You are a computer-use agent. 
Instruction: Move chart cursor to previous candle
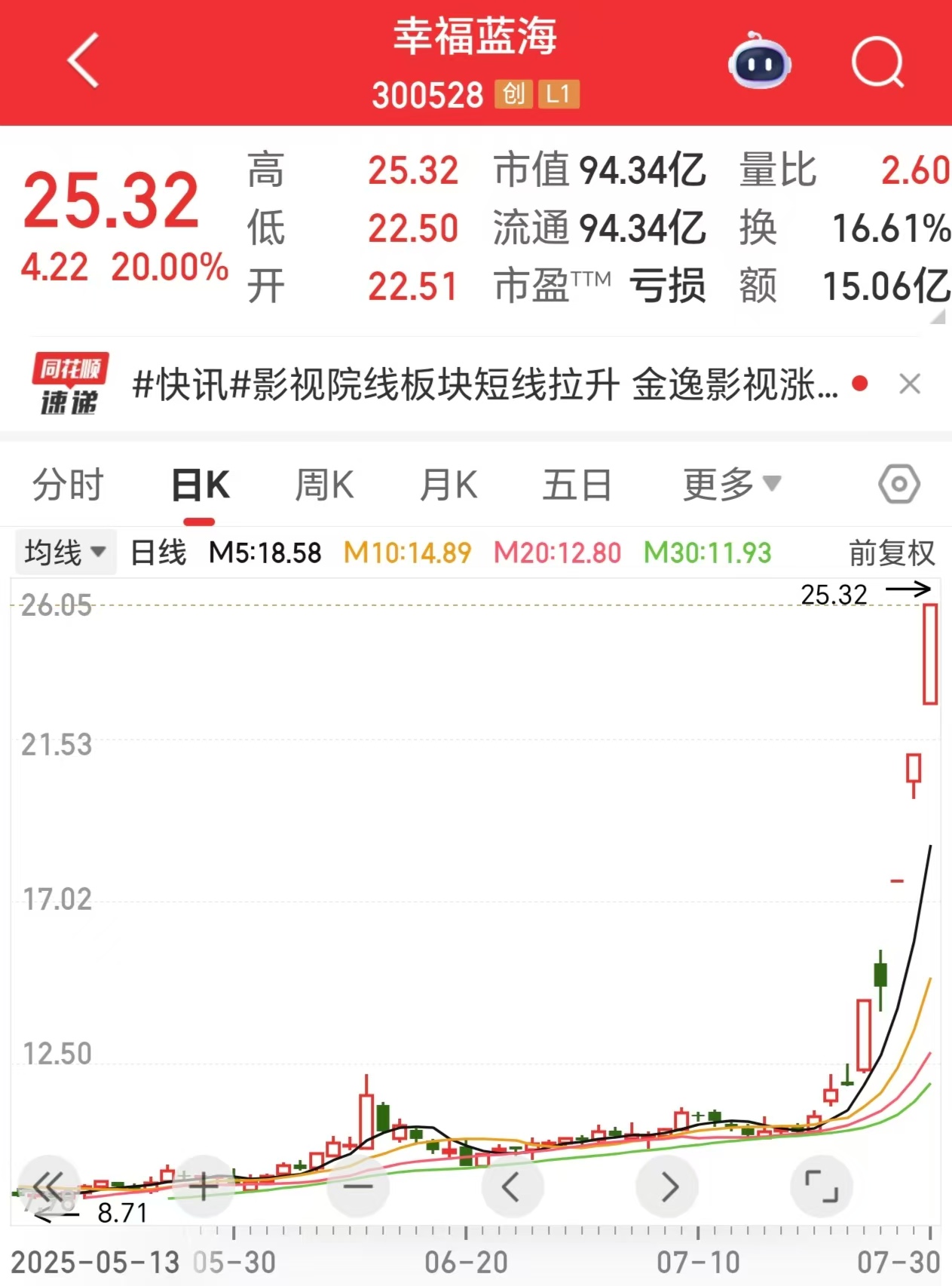tap(512, 1186)
